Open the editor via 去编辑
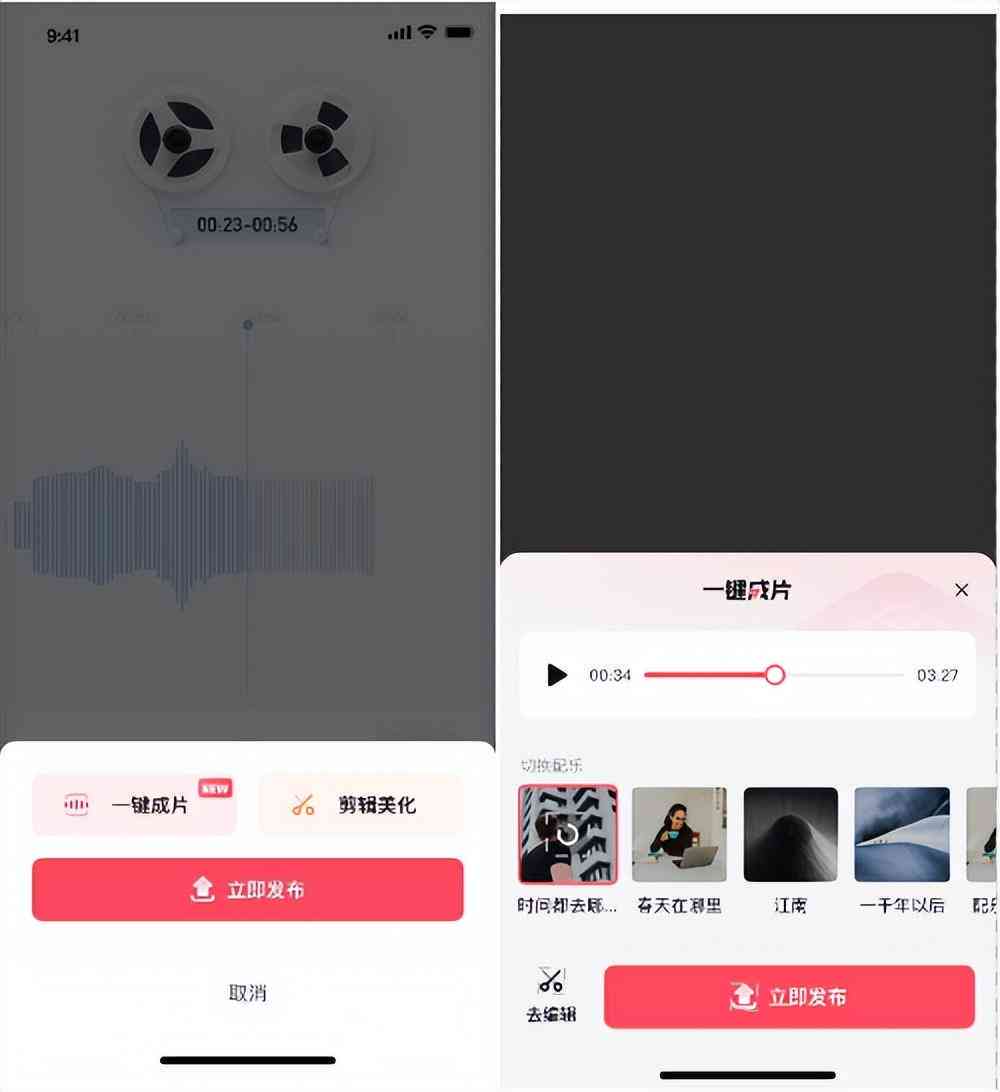This screenshot has width=1000, height=1092. pyautogui.click(x=551, y=996)
